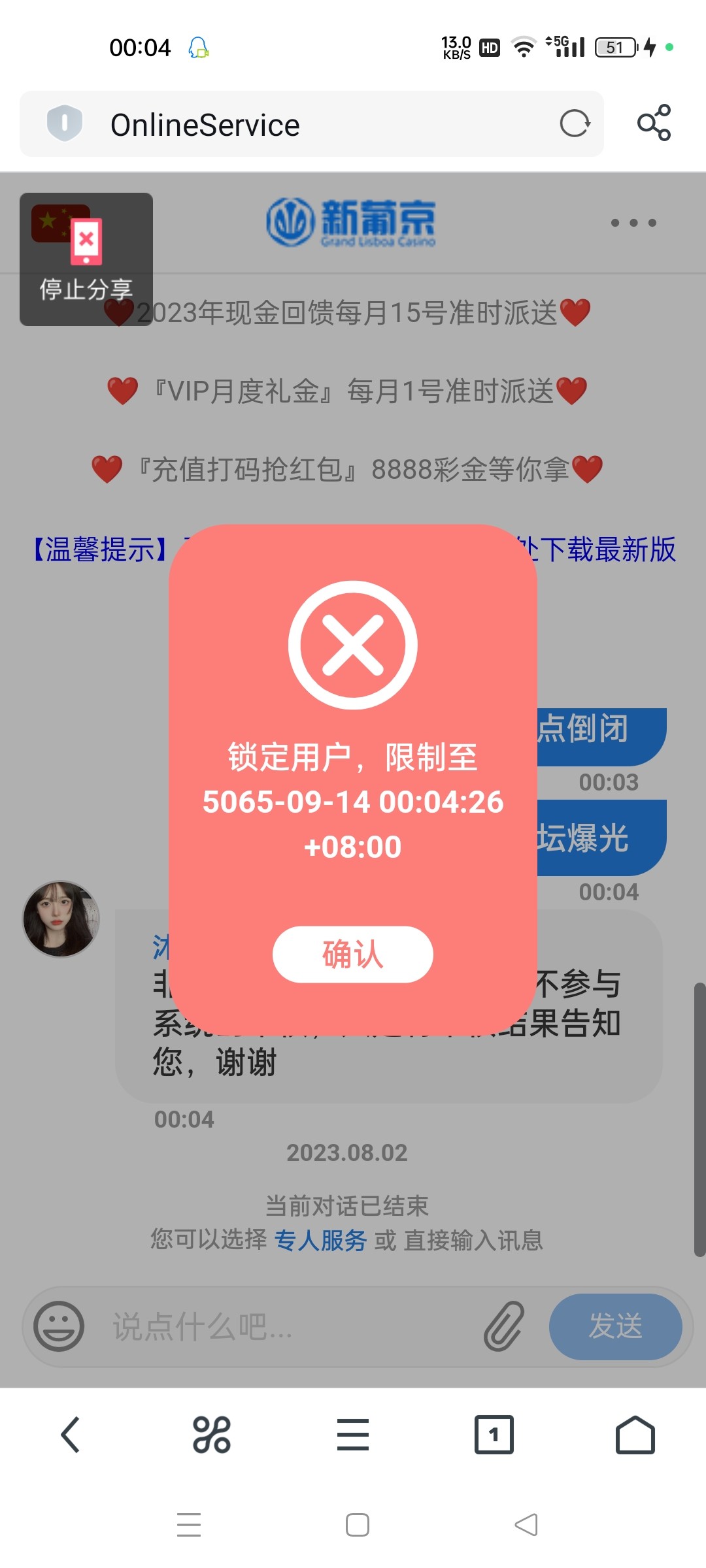The height and width of the screenshot is (1568, 706).
Task: Open the share icon next to address bar
Action: pos(654,124)
